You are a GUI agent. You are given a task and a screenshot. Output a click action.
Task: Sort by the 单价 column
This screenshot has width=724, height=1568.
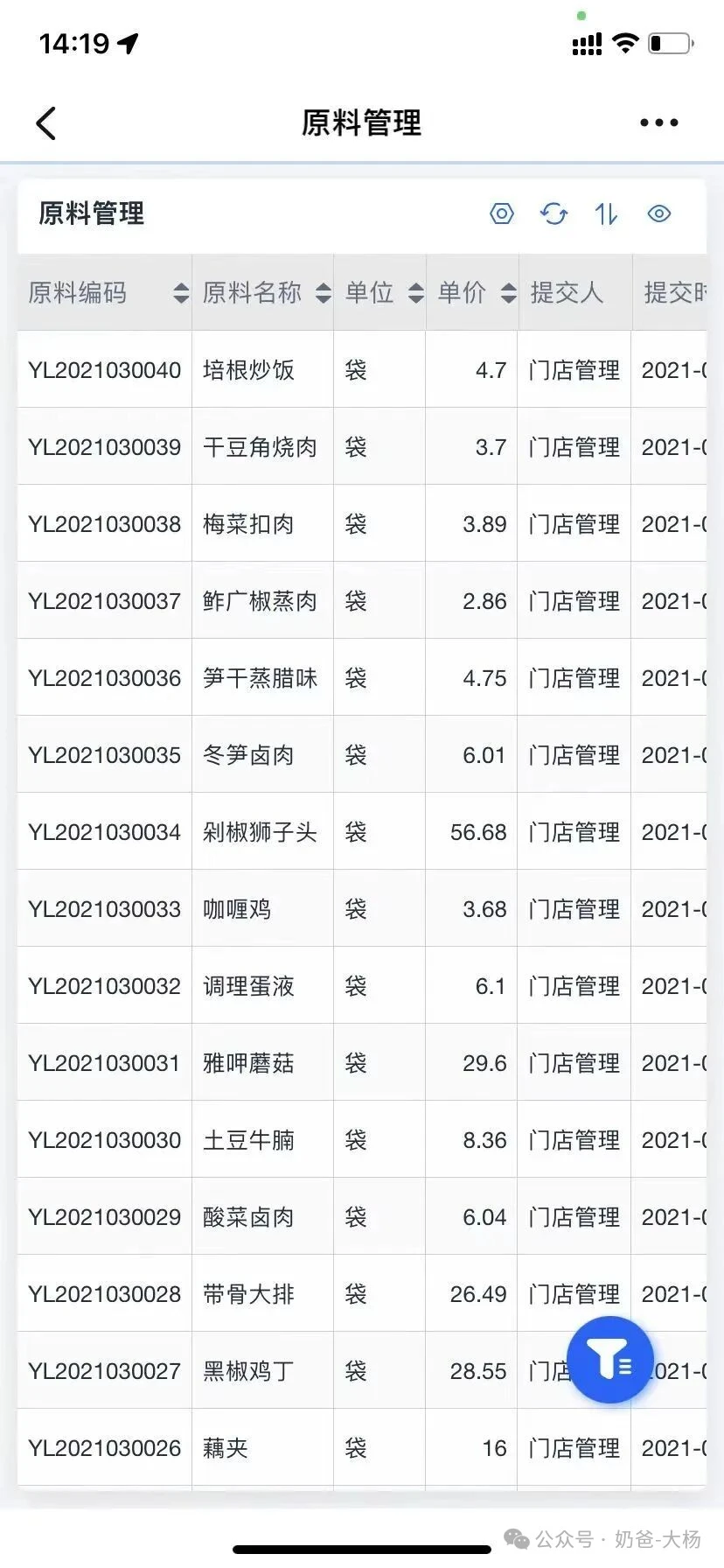(508, 292)
